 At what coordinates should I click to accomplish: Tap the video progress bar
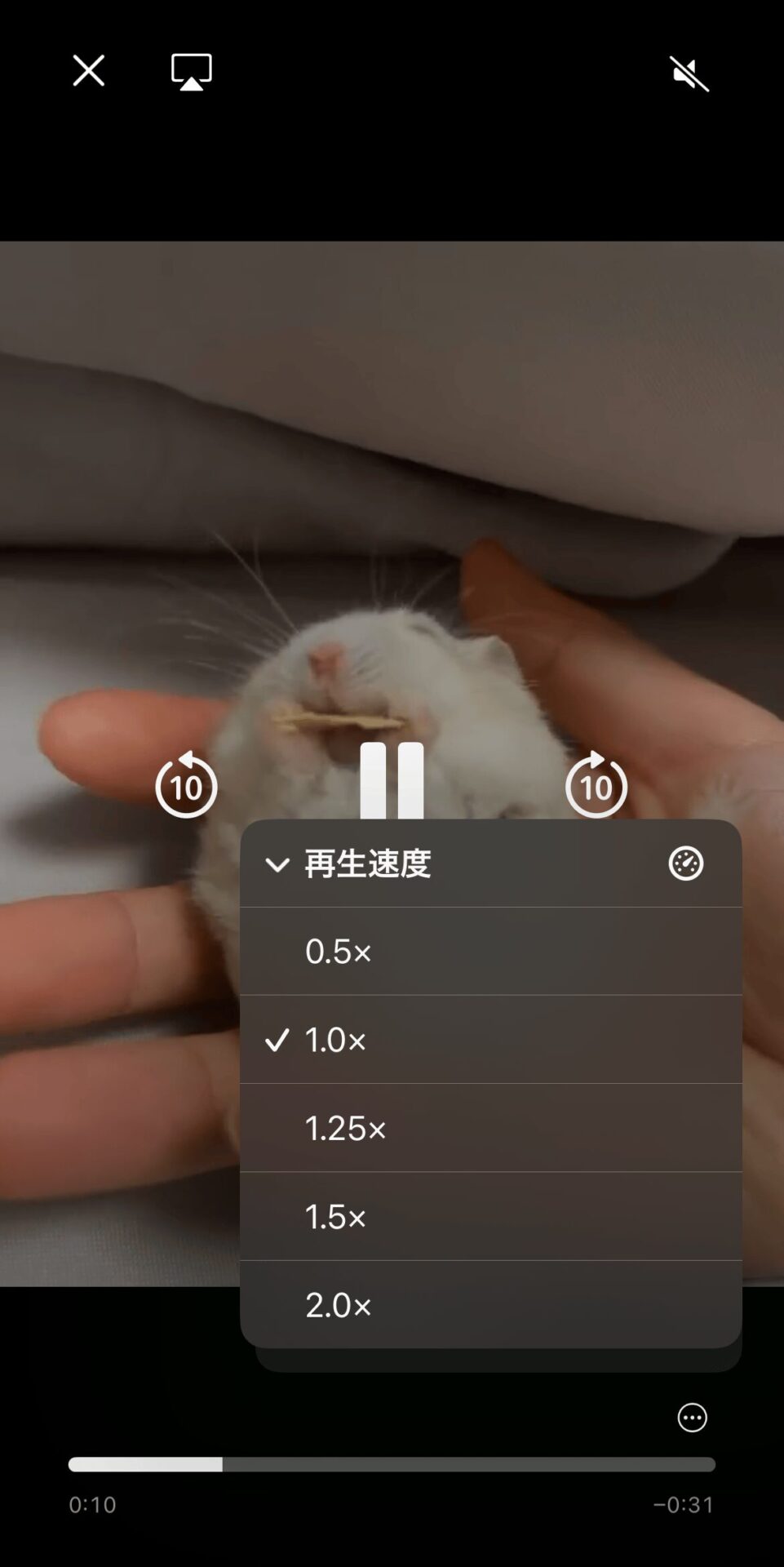pyautogui.click(x=392, y=1465)
